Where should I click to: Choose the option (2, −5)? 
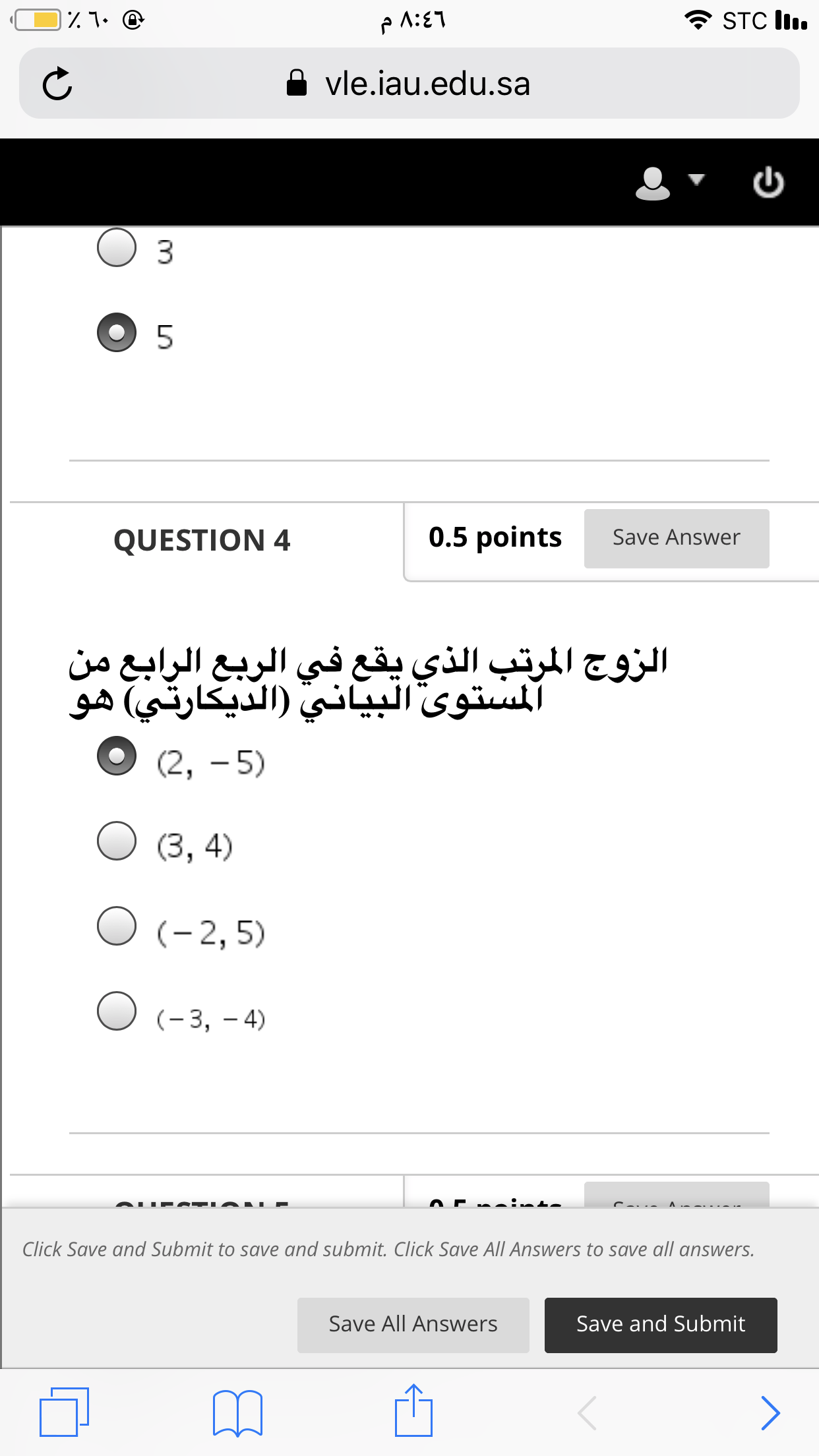pos(117,756)
